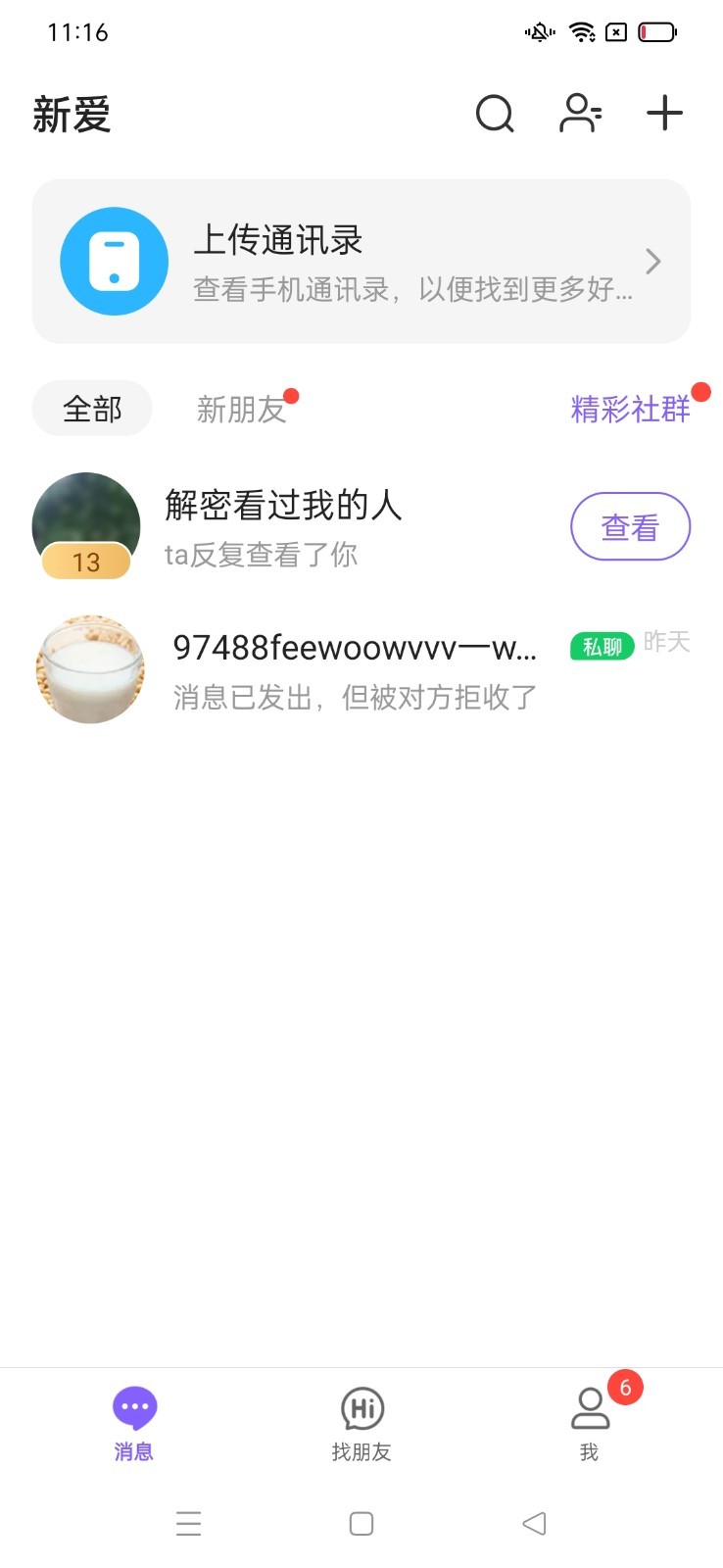This screenshot has height=1568, width=723.
Task: Tap the Hi 找朋友 icon at bottom
Action: click(361, 1409)
